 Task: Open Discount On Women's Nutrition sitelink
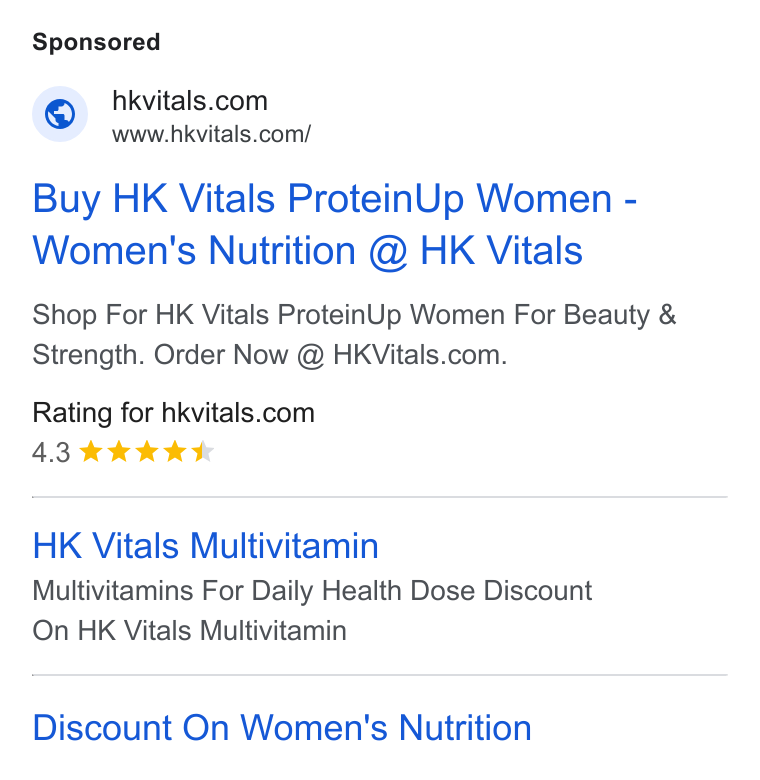[x=282, y=728]
